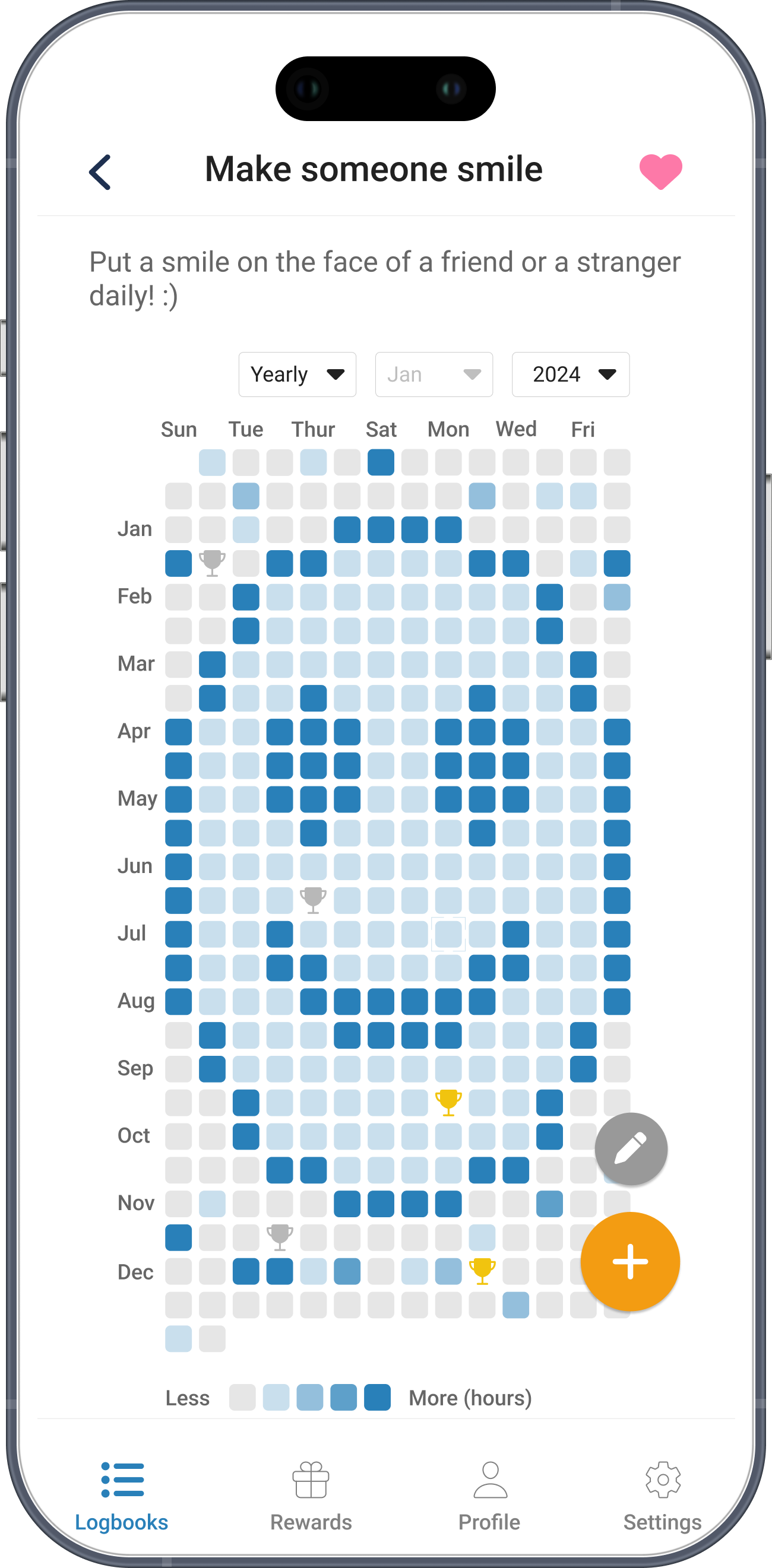Open the 2024 year dropdown
The height and width of the screenshot is (1568, 772).
[571, 374]
